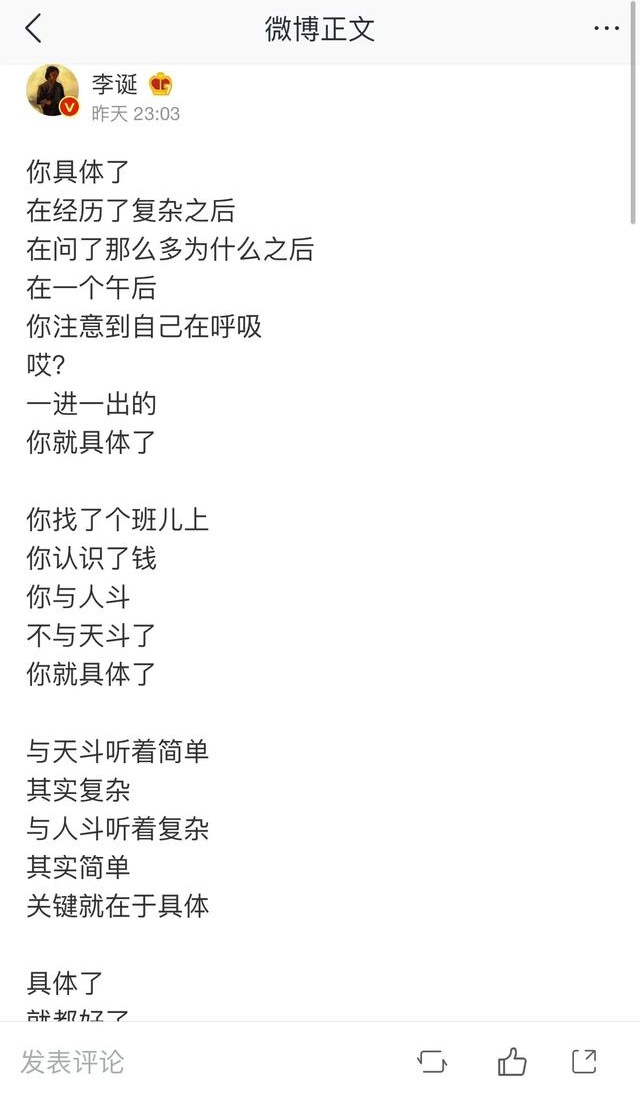Viewport: 640px width, 1093px height.
Task: Open the username 李诞
Action: [114, 84]
